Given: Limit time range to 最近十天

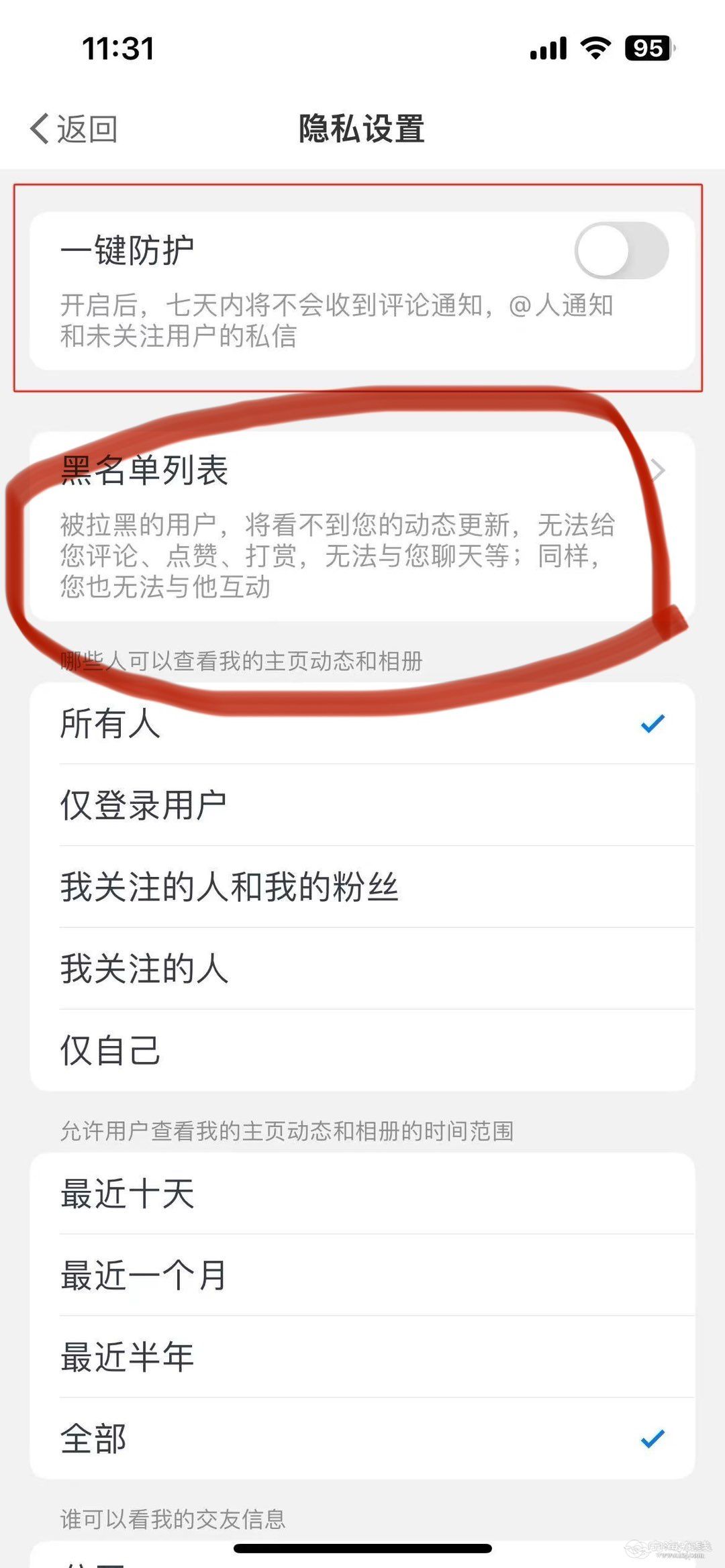Looking at the screenshot, I should (x=361, y=1194).
